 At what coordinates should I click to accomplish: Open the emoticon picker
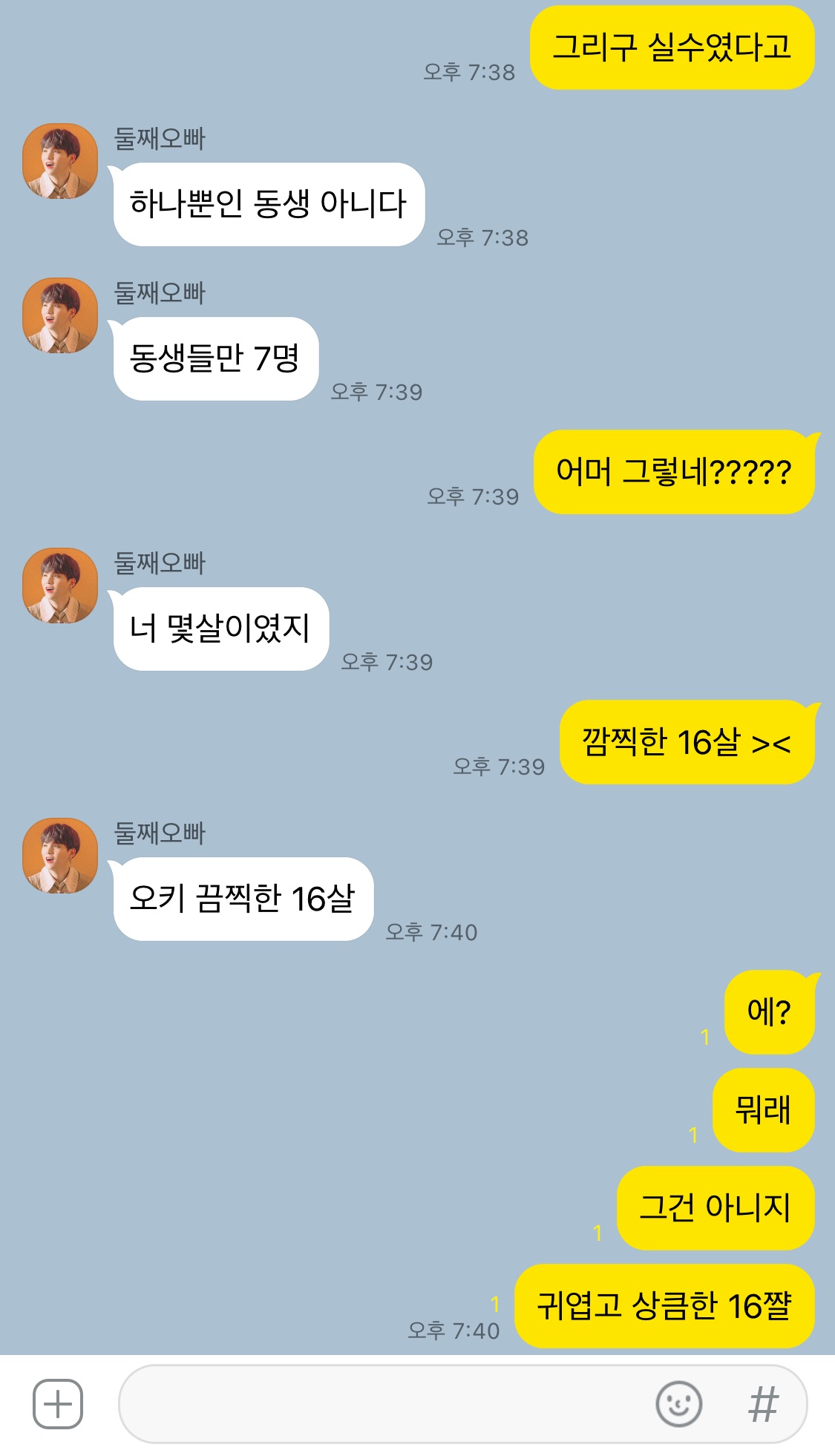click(x=678, y=1404)
